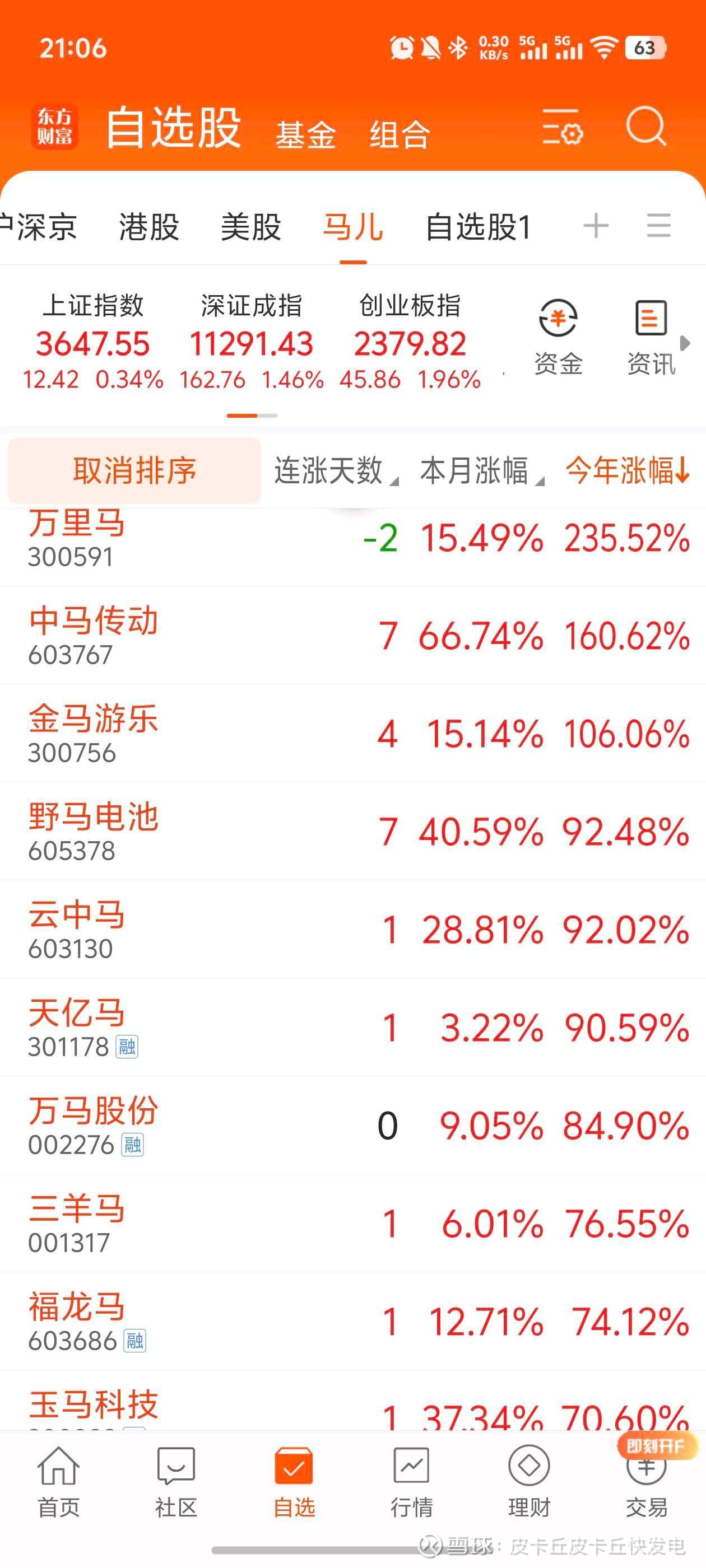Image resolution: width=706 pixels, height=1568 pixels.
Task: Select the 美股 group tab
Action: coord(251,227)
